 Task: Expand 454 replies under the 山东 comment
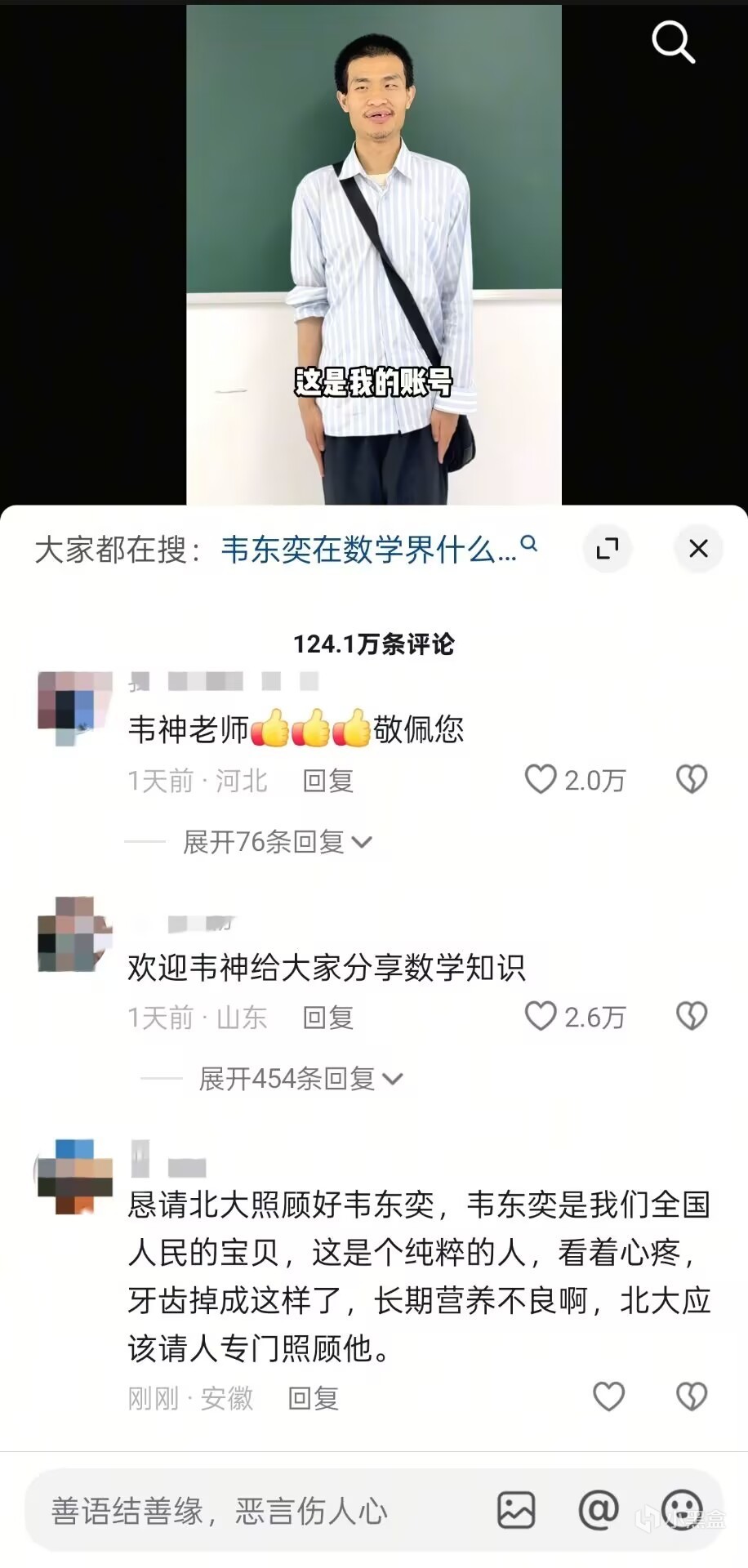click(301, 1079)
